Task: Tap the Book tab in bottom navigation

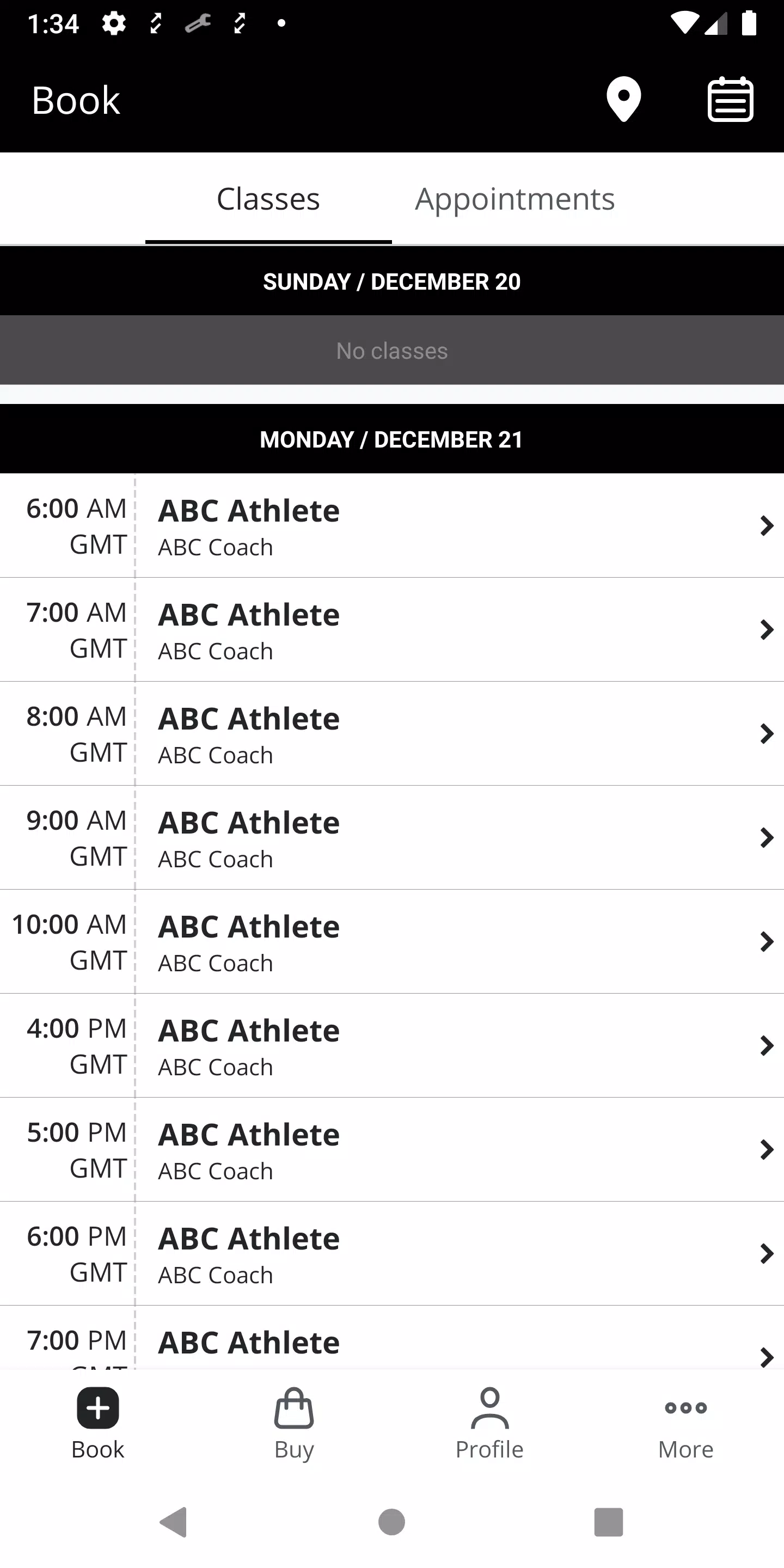Action: tap(98, 1423)
